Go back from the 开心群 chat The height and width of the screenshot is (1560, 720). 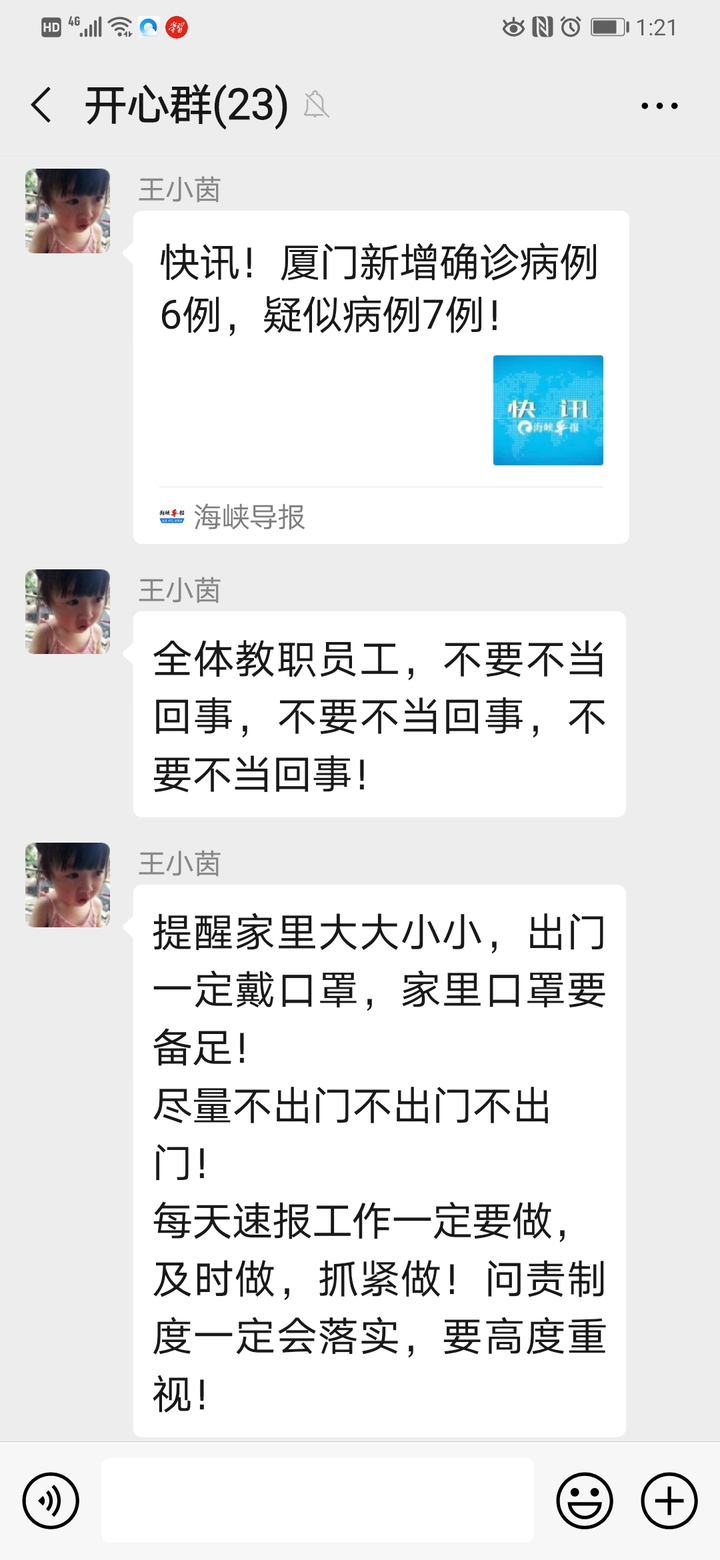[x=42, y=105]
